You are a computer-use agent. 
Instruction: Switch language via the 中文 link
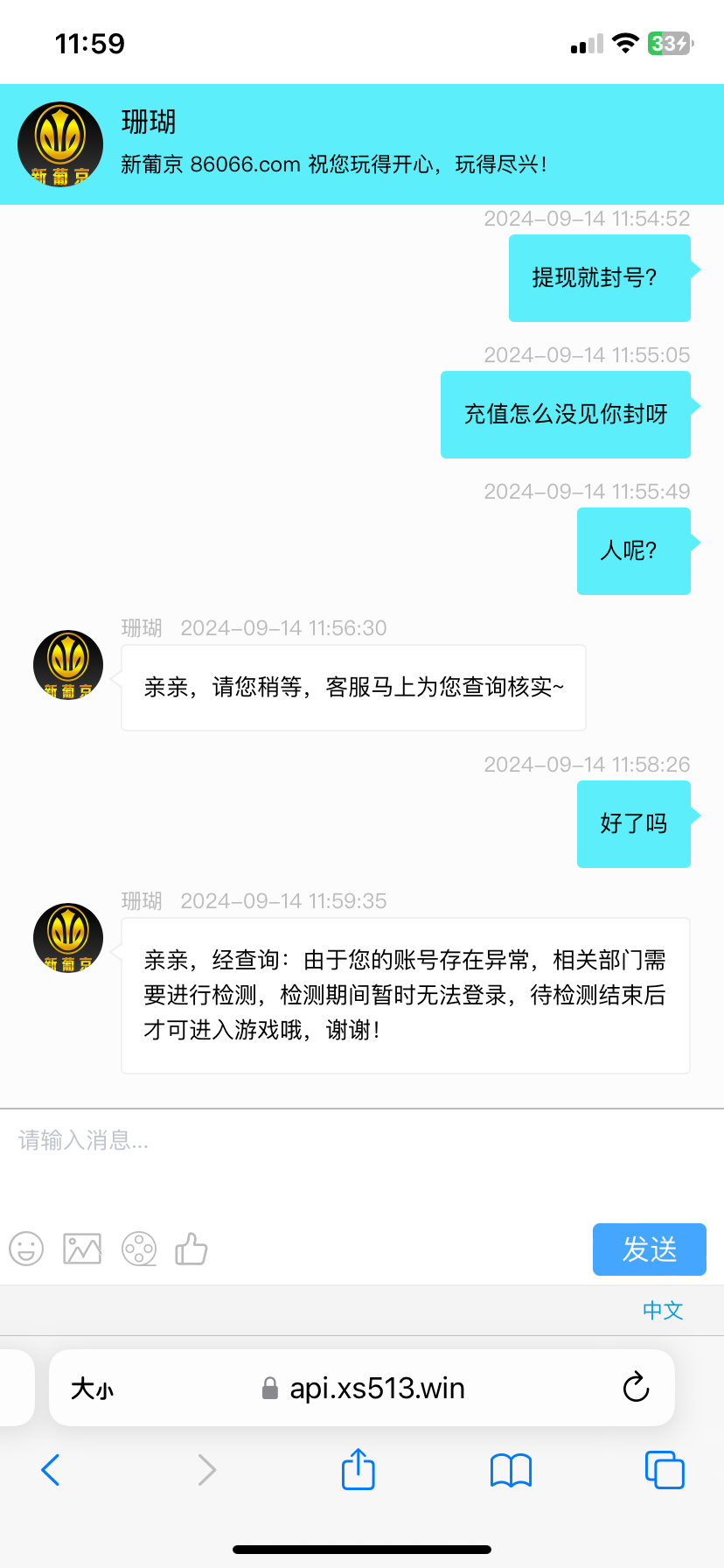coord(662,1310)
